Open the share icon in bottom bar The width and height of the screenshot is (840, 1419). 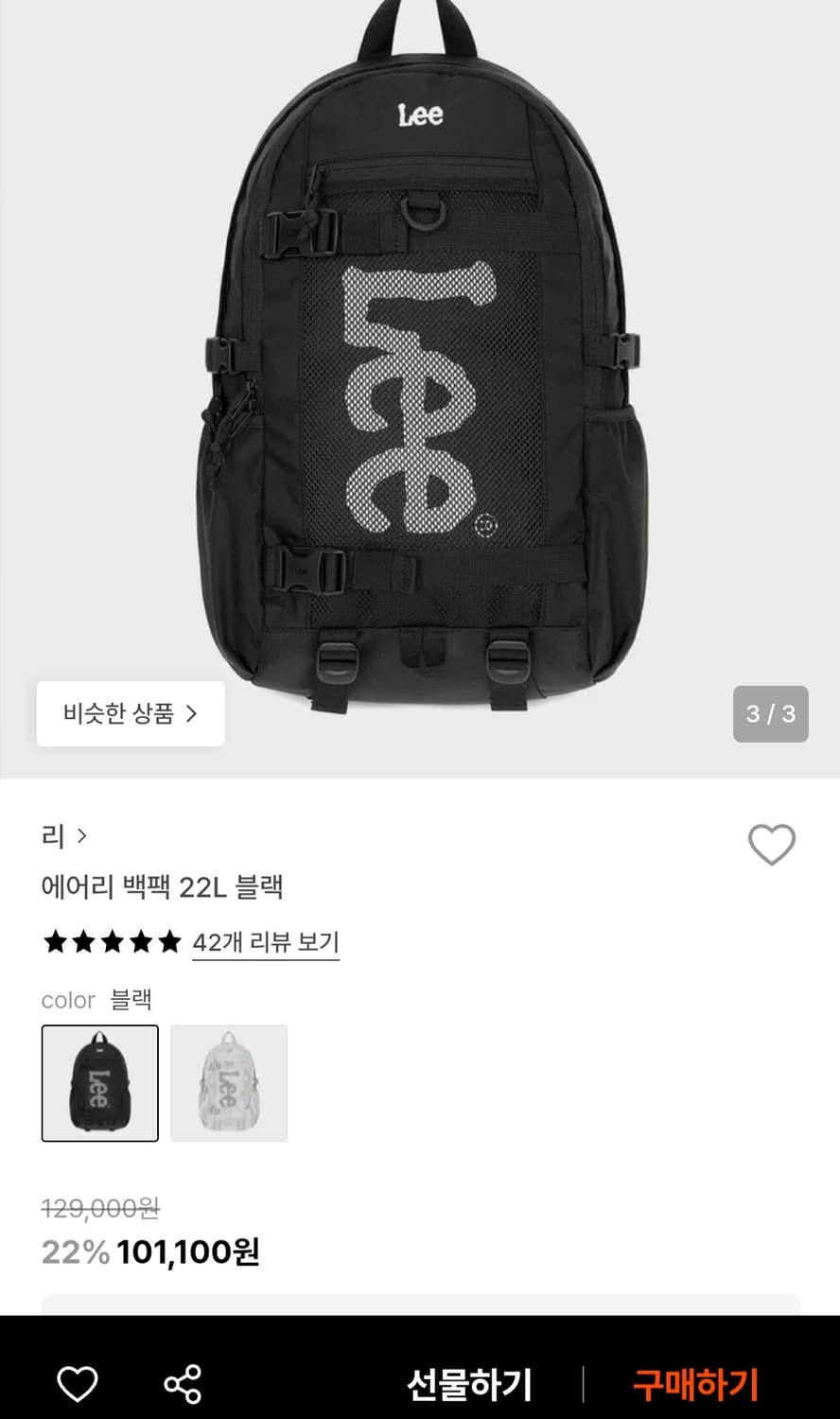(182, 1383)
